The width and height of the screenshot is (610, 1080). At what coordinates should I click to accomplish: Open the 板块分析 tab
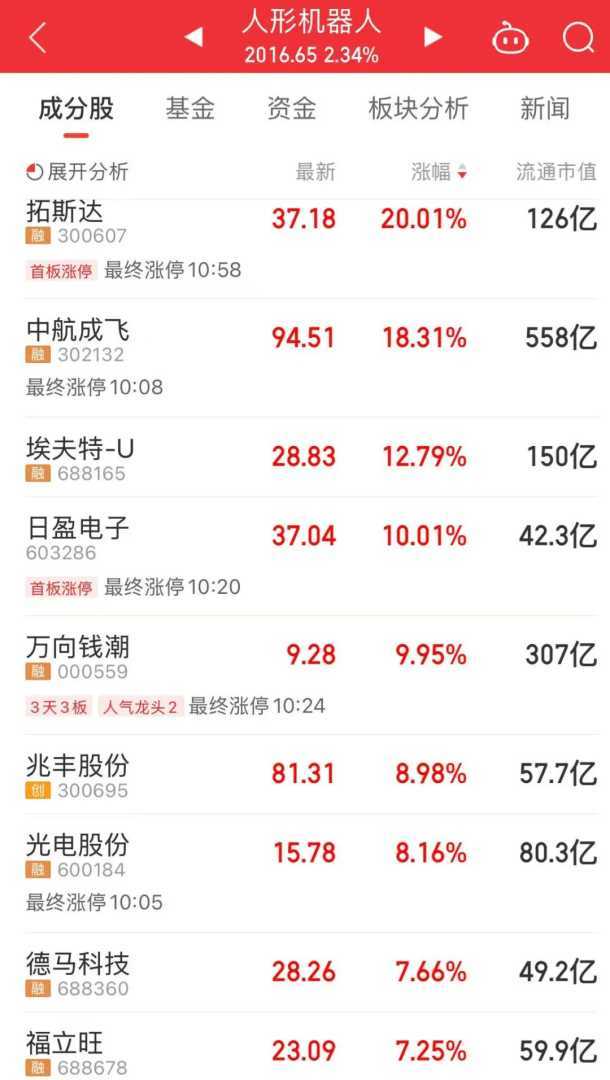[x=418, y=109]
